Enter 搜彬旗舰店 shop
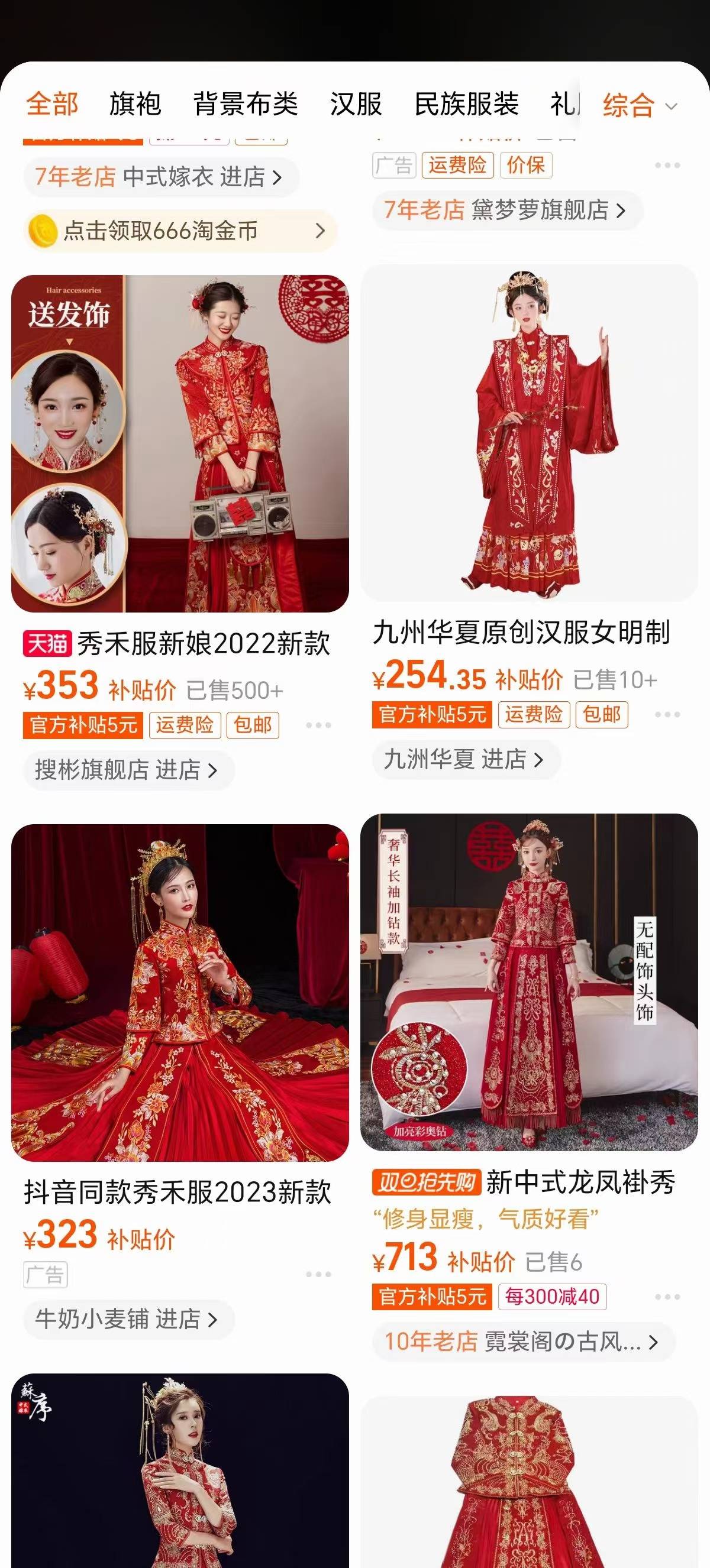The width and height of the screenshot is (710, 1568). coord(128,770)
